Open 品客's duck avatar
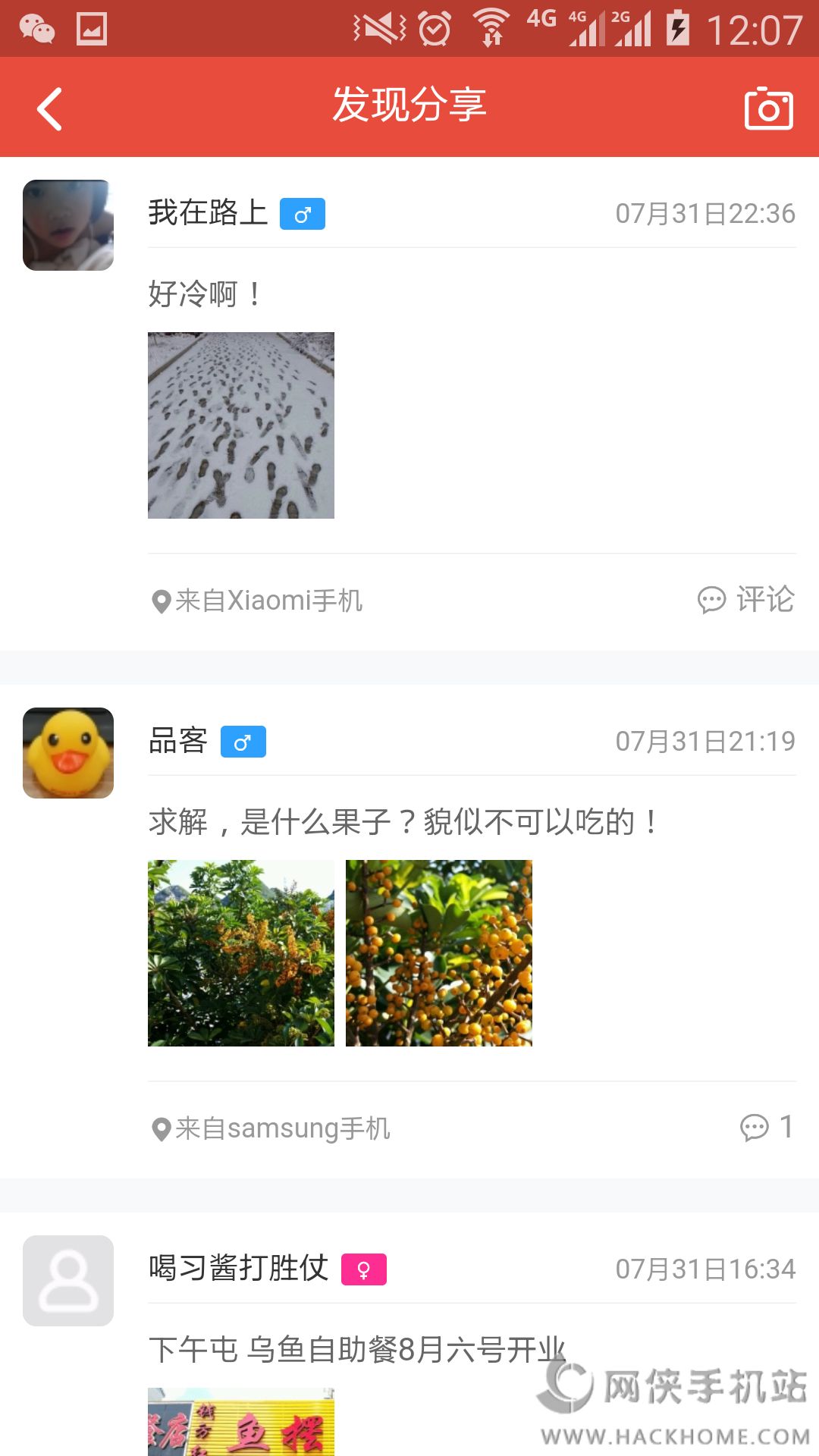The height and width of the screenshot is (1456, 819). click(68, 753)
